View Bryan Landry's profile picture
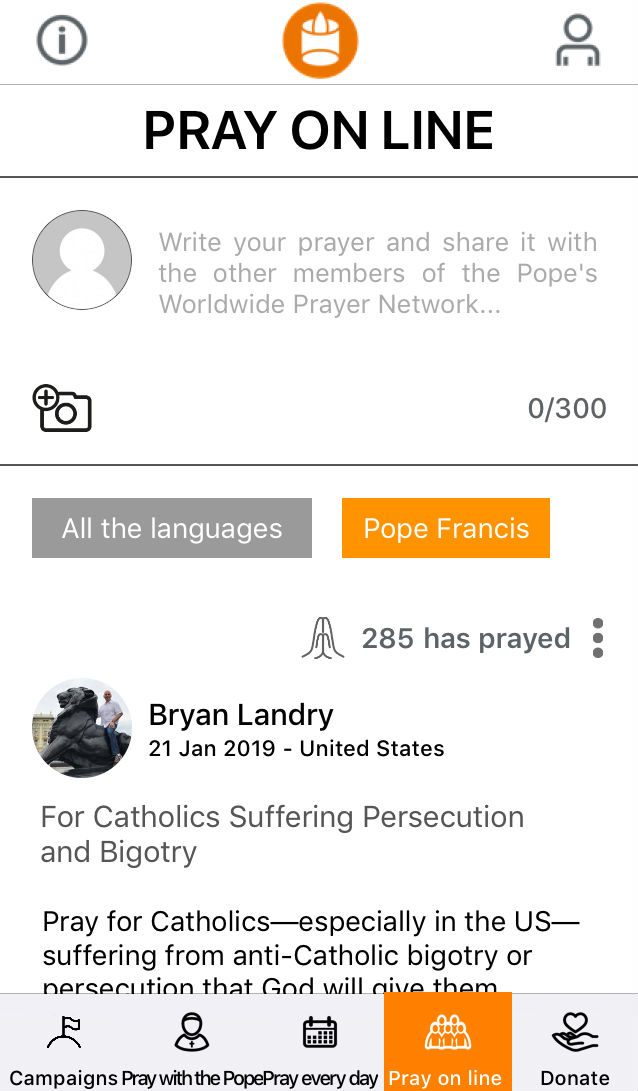Image resolution: width=638 pixels, height=1091 pixels. pyautogui.click(x=82, y=728)
